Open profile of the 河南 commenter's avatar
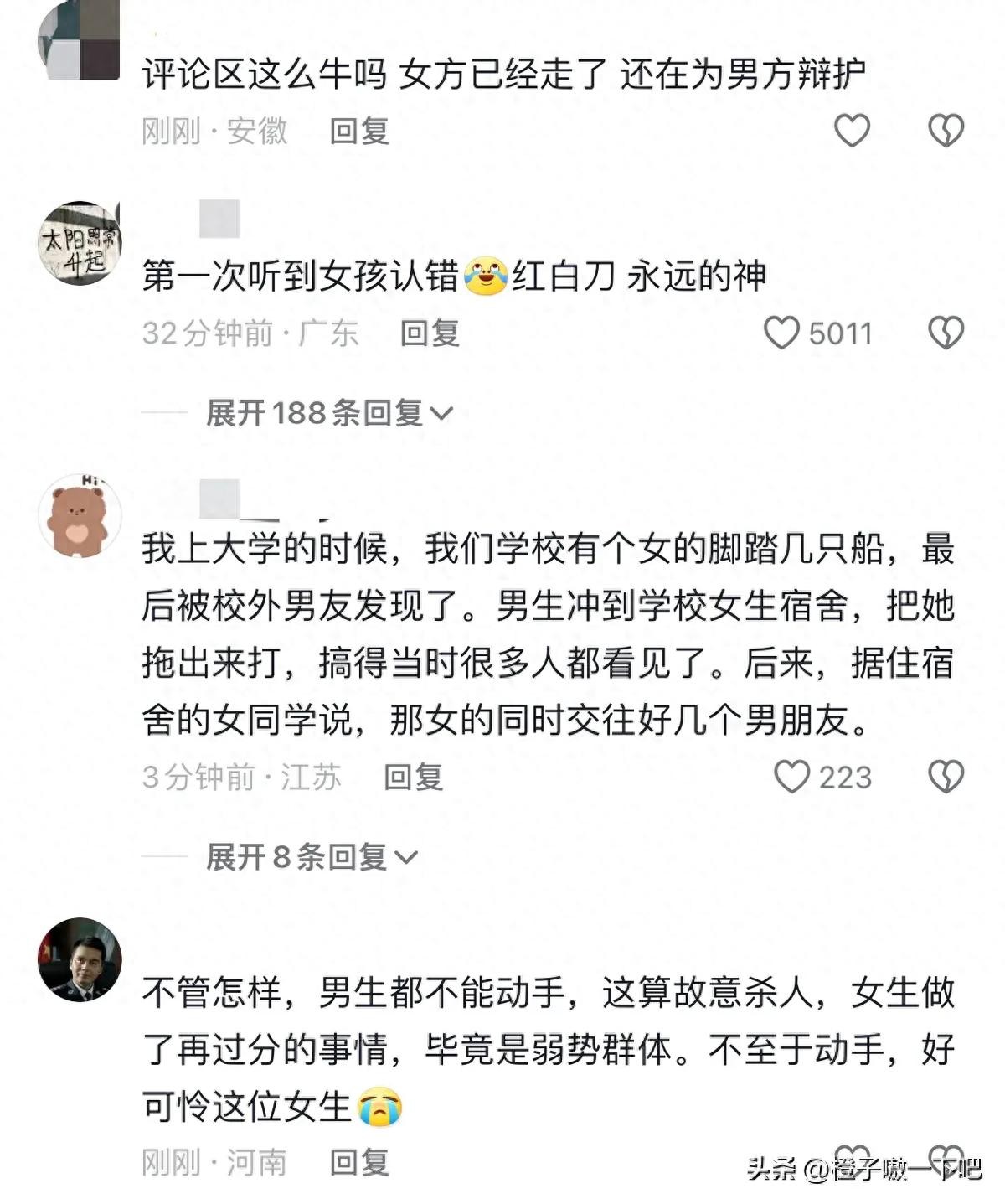Image resolution: width=1005 pixels, height=1204 pixels. 80,959
